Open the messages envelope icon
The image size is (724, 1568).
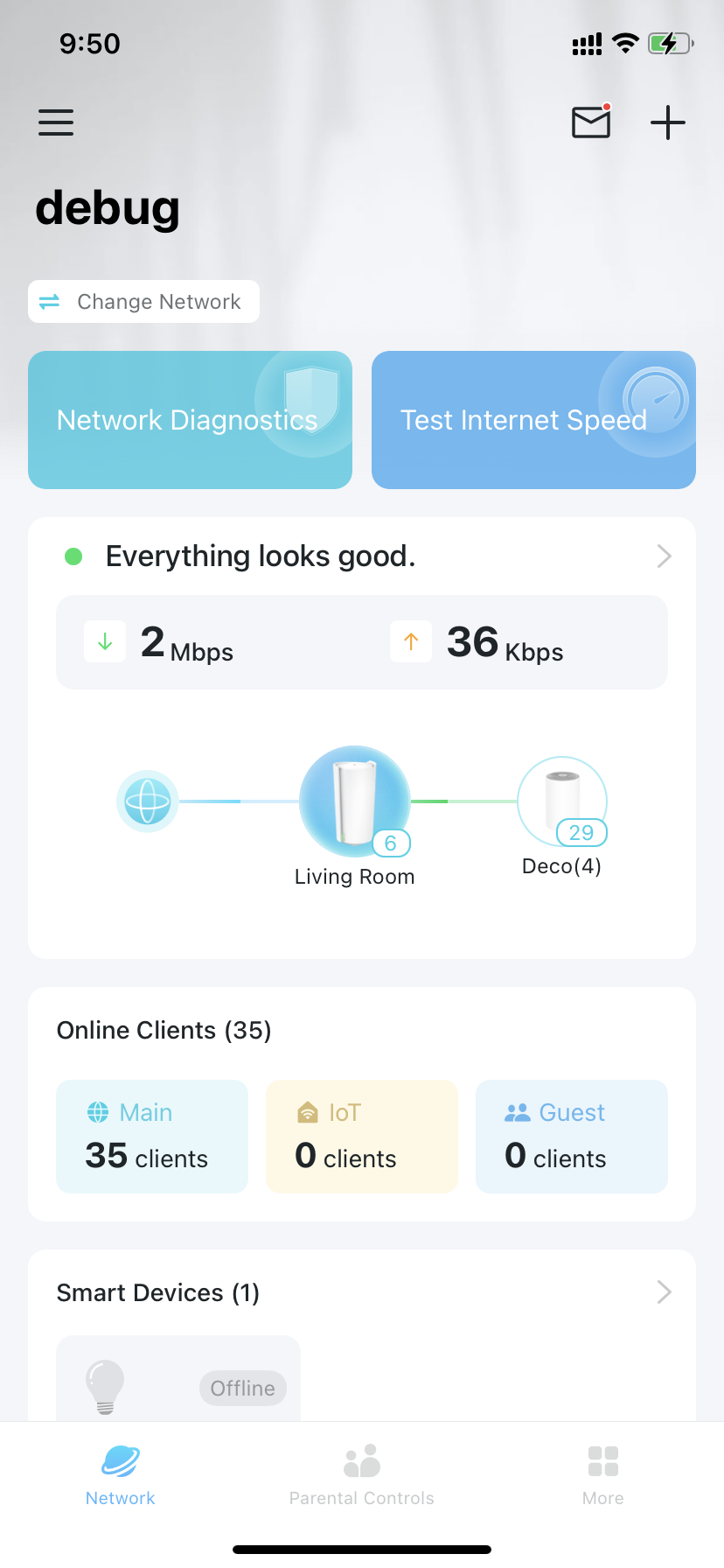[x=591, y=122]
